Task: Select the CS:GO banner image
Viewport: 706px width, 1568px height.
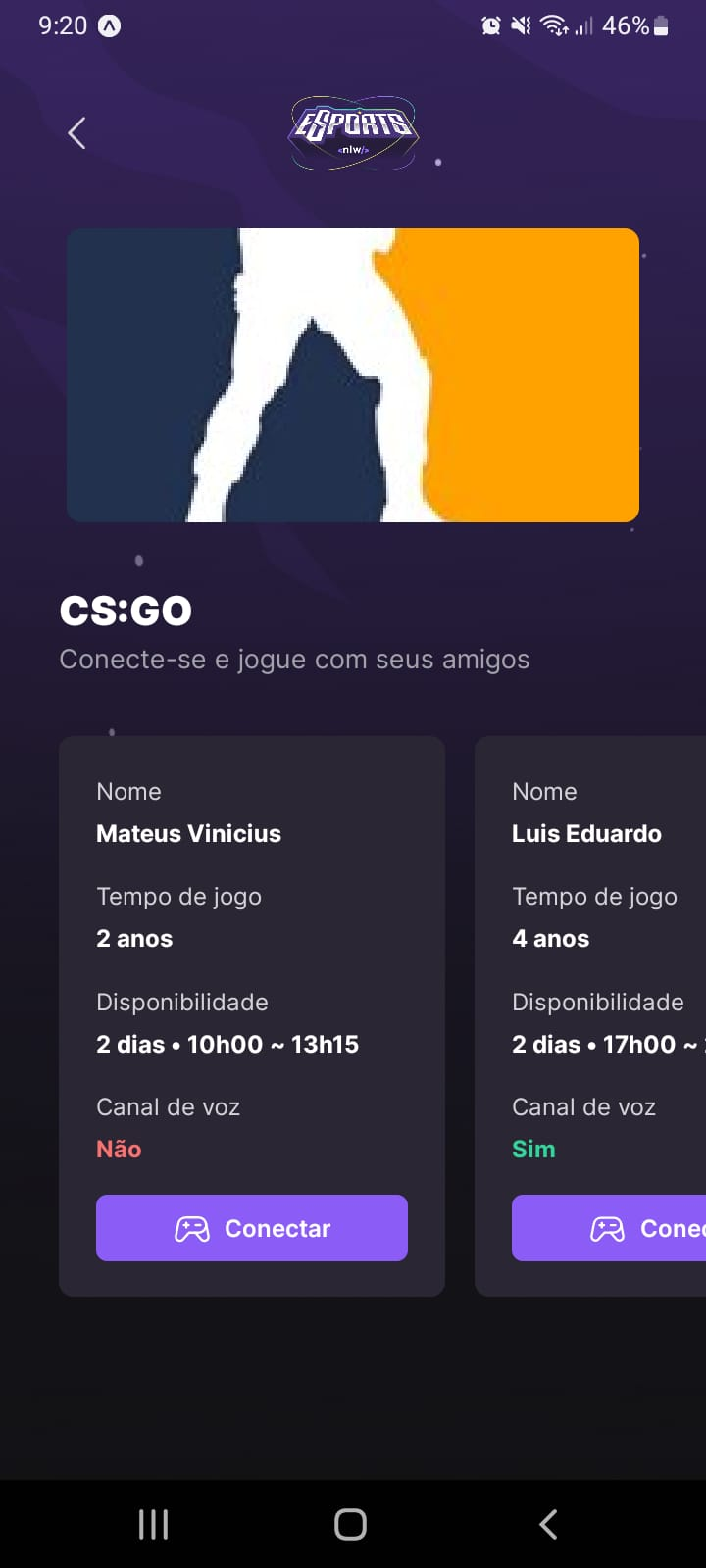Action: pyautogui.click(x=352, y=374)
